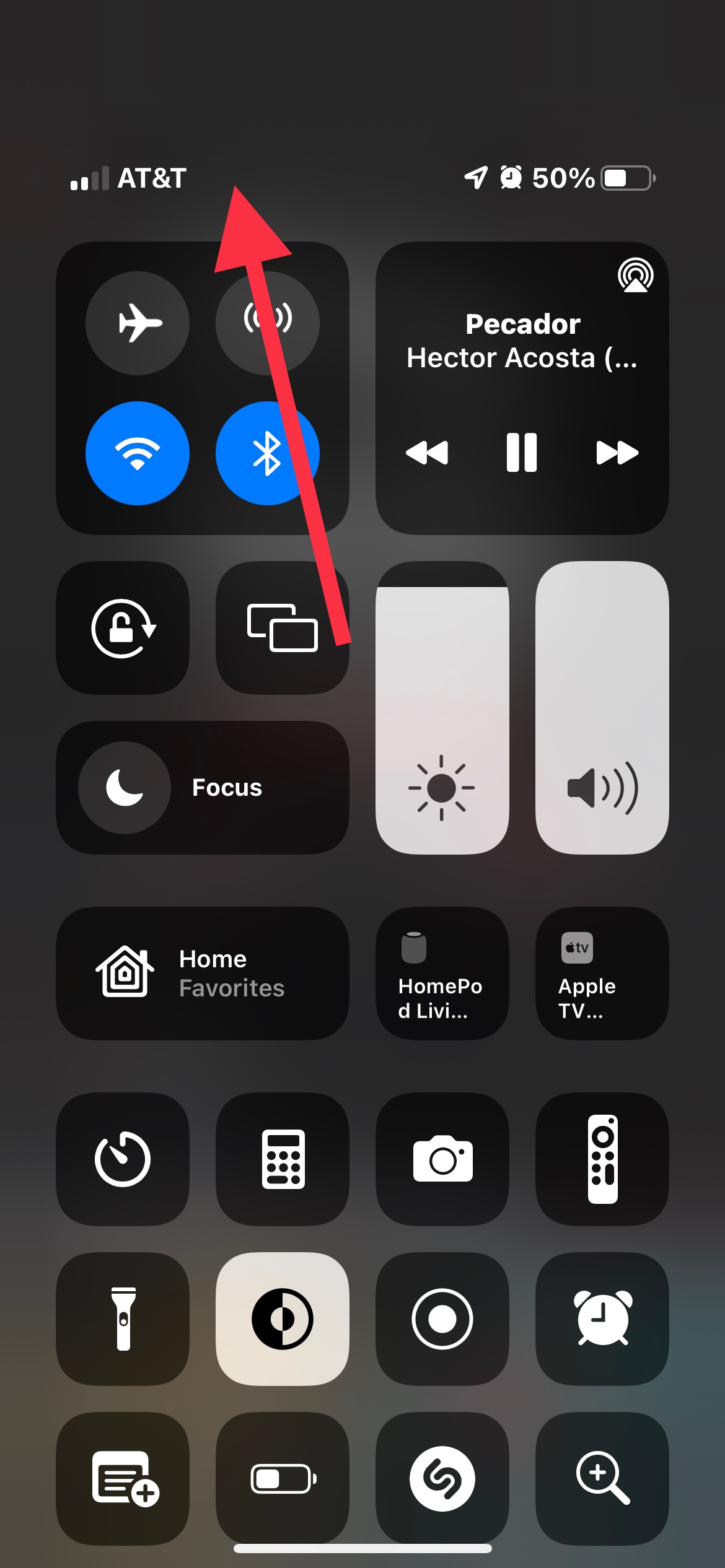Toggle portrait orientation lock
The image size is (725, 1568).
(x=123, y=628)
